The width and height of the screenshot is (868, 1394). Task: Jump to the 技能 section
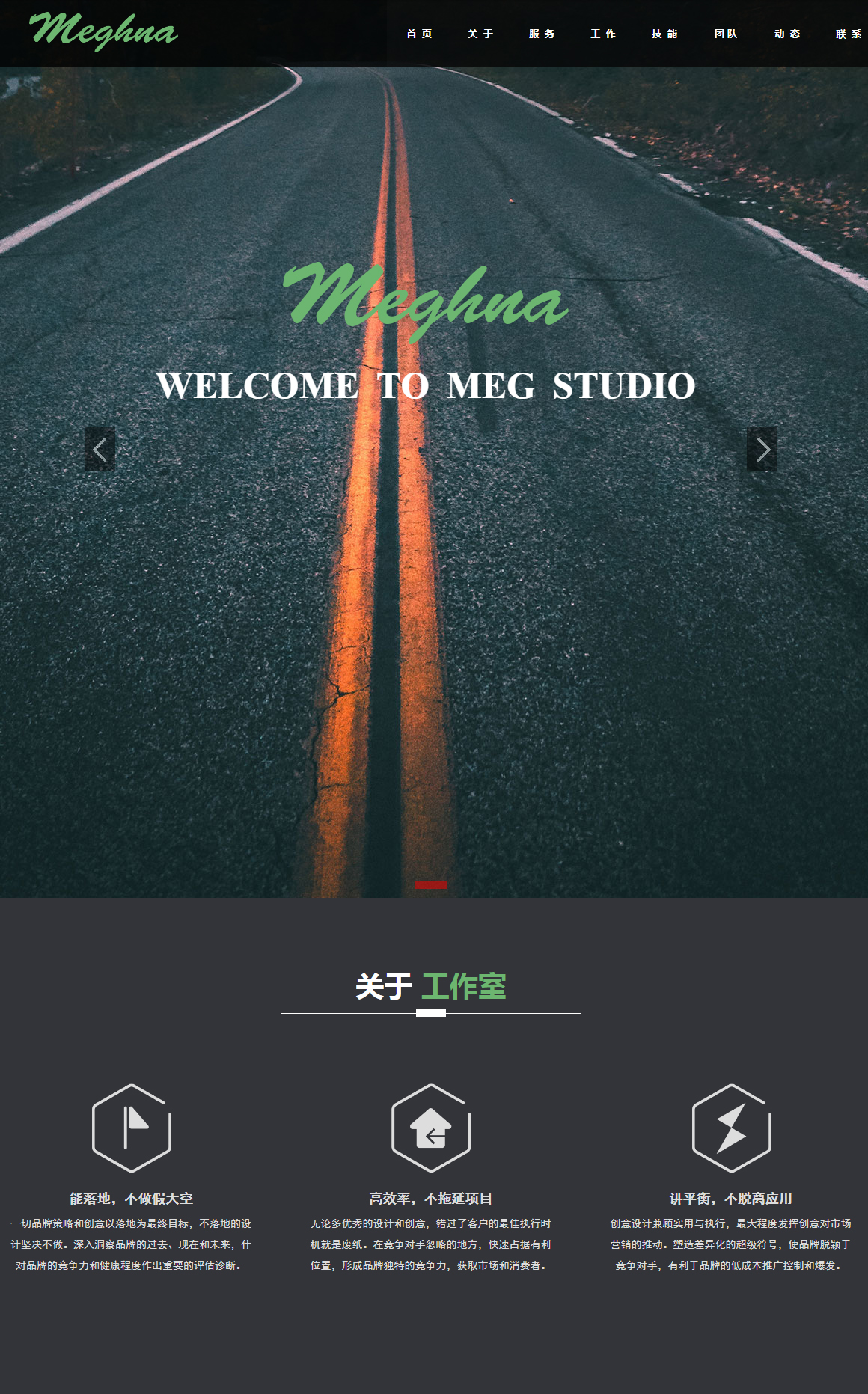click(664, 34)
